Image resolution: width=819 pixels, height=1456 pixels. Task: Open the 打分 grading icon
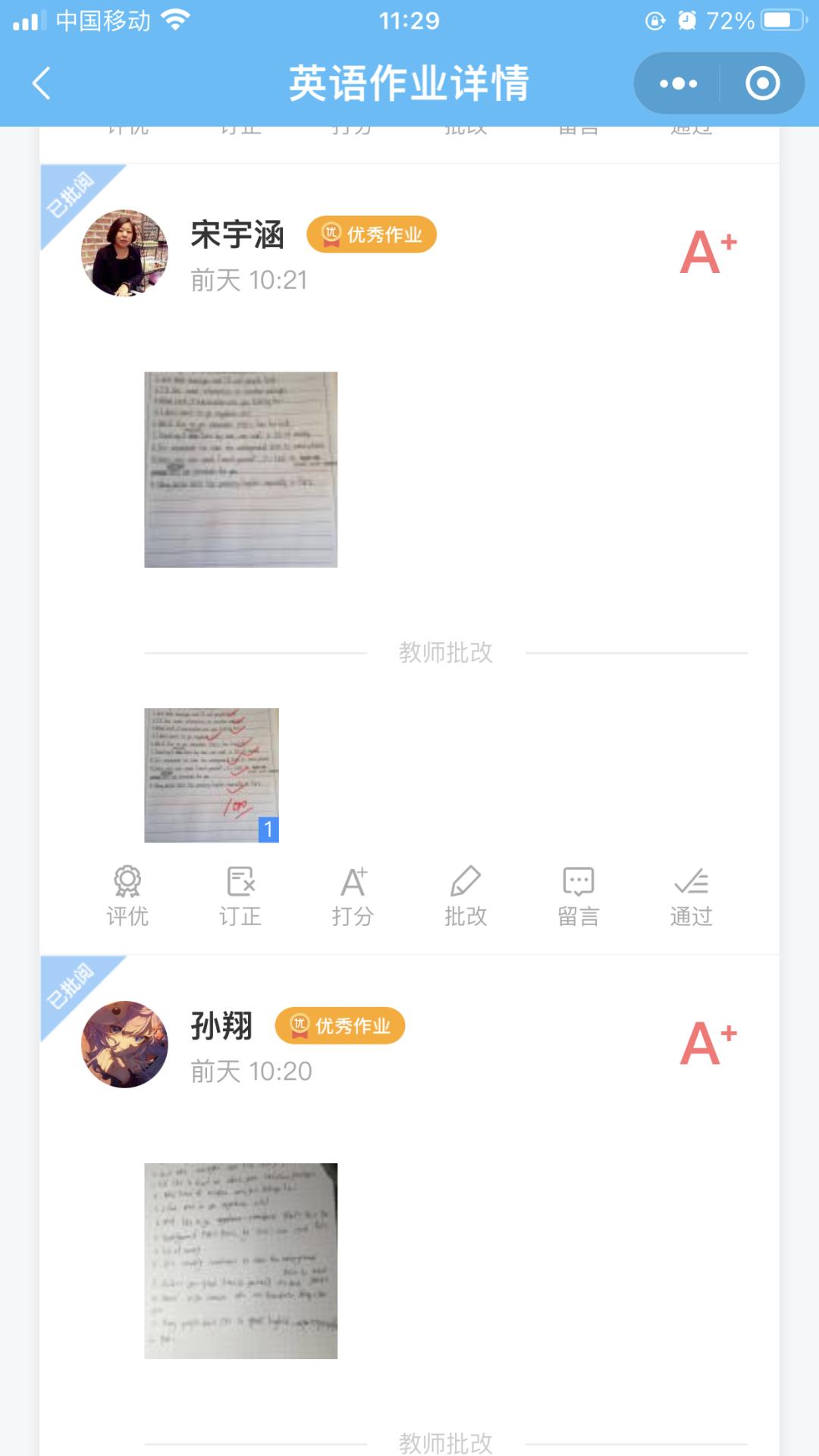(x=353, y=896)
